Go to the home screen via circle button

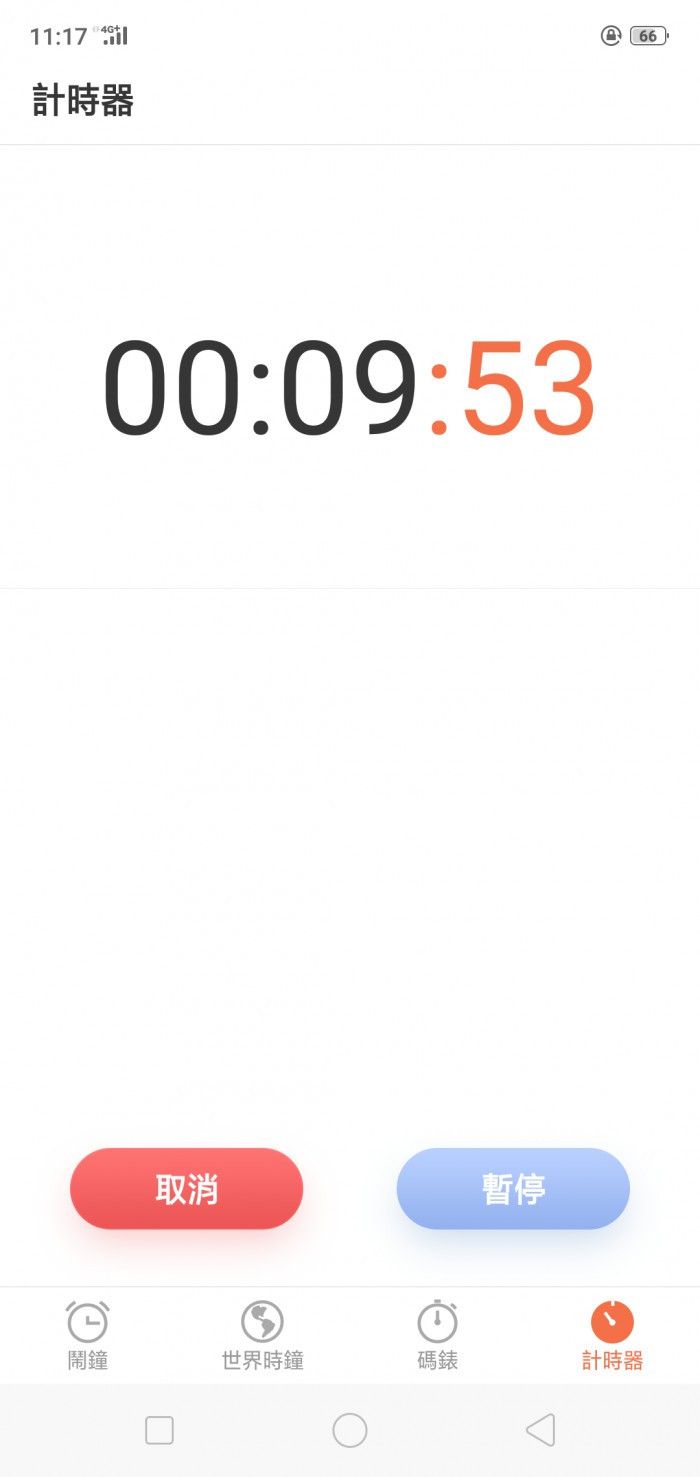coord(350,1430)
